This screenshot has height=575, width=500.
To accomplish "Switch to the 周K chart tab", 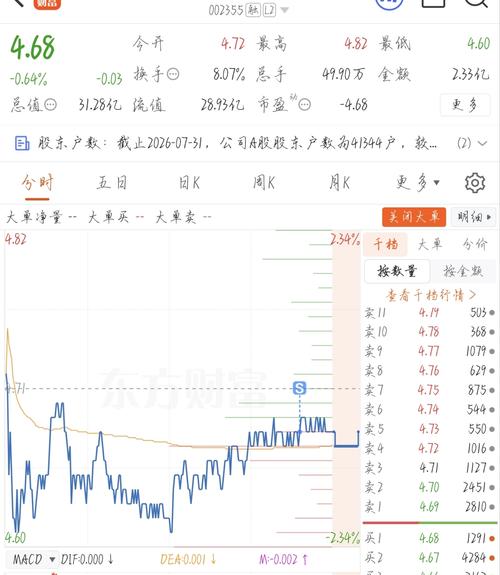I will (264, 183).
